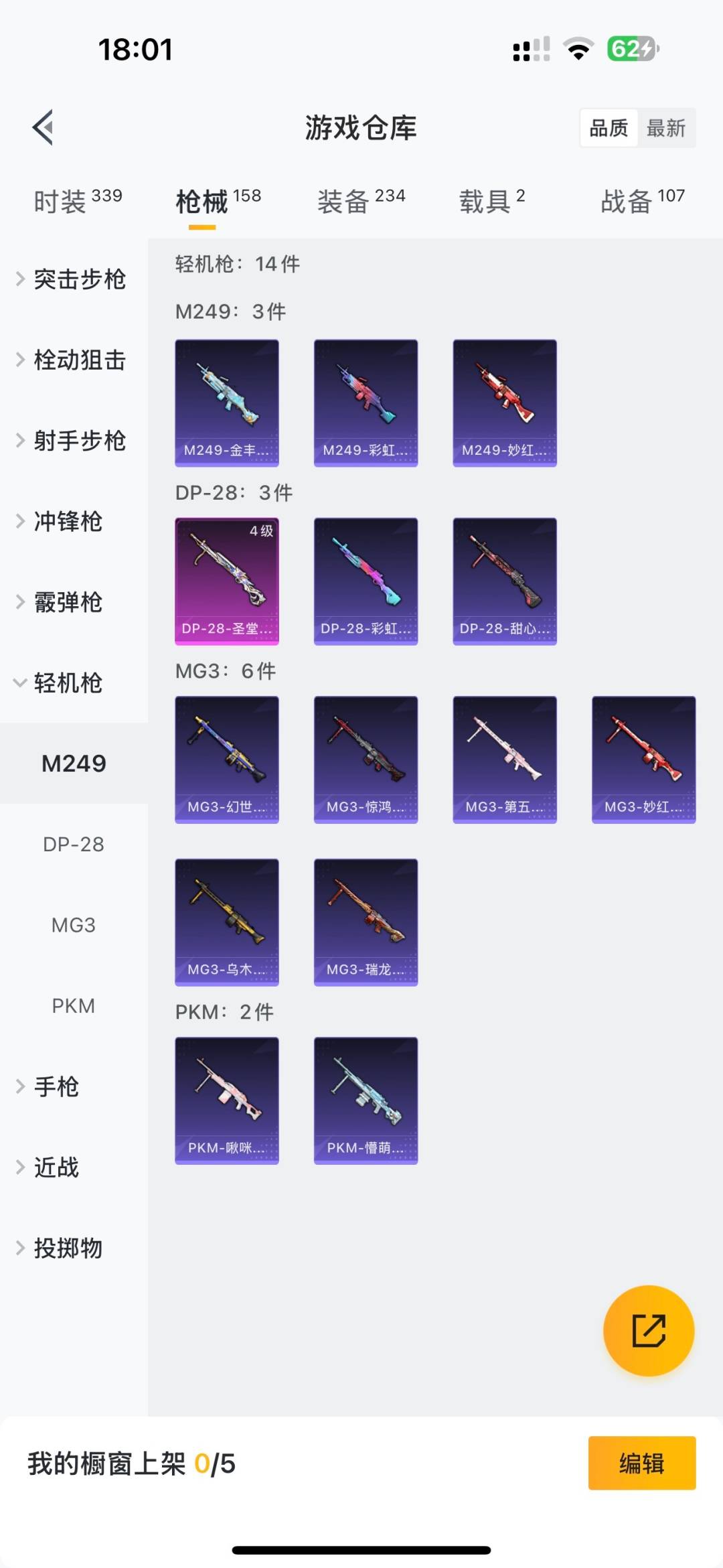The image size is (723, 1568).
Task: Open the MG3-瑞龙 skin card
Action: [366, 922]
